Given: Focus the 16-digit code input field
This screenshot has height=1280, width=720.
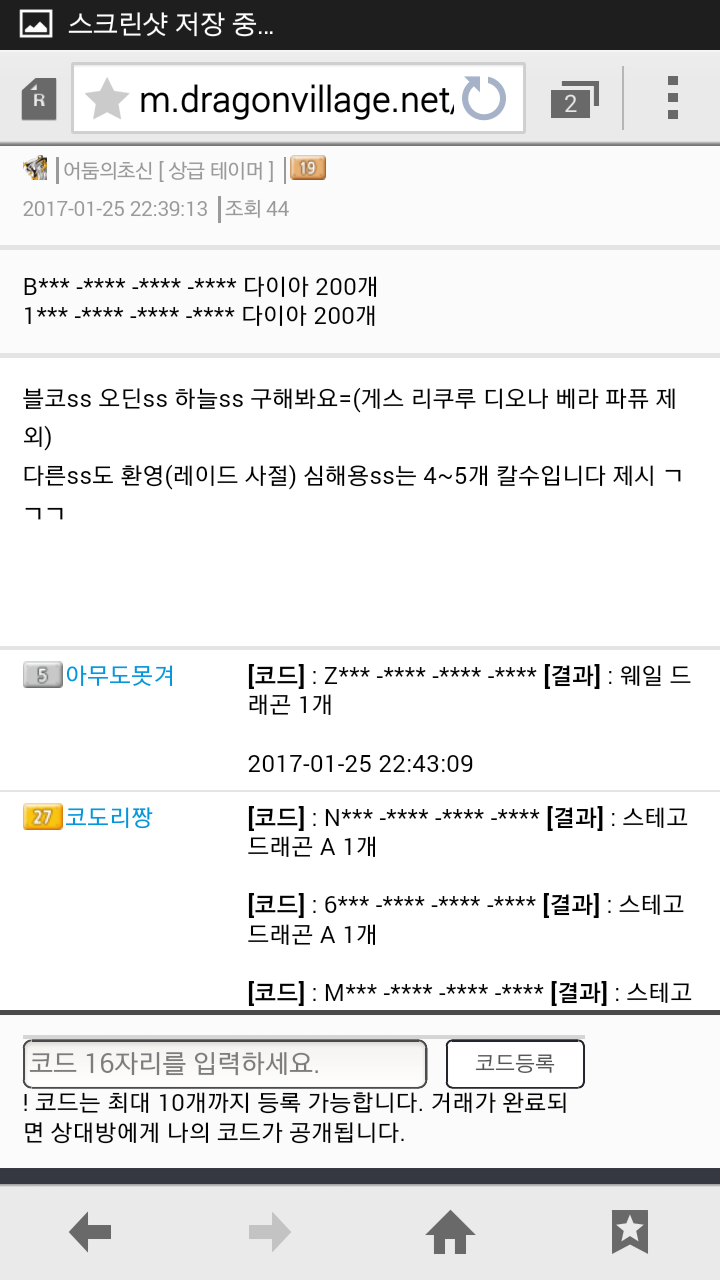Looking at the screenshot, I should tap(225, 1063).
